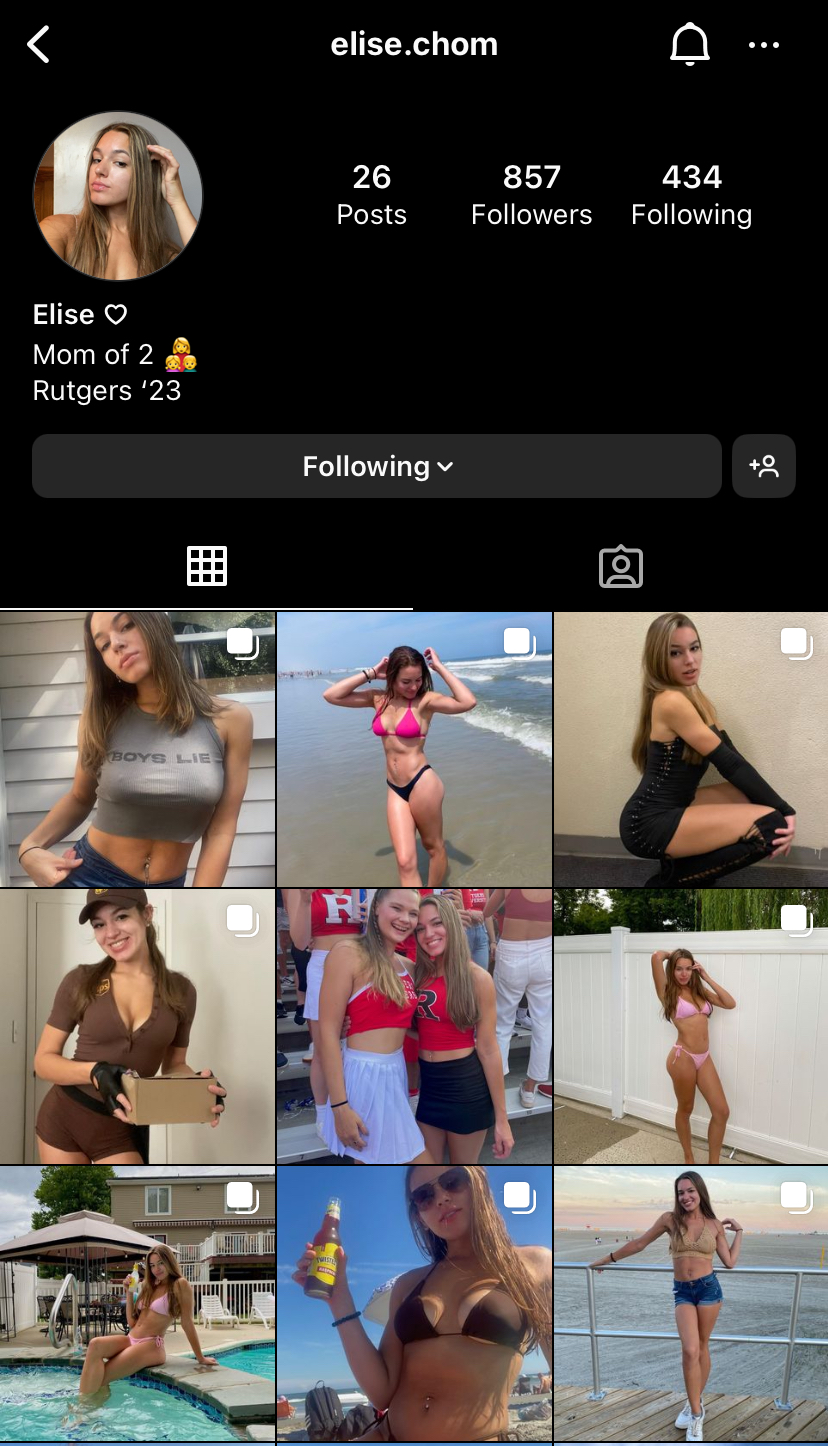This screenshot has width=828, height=1446.
Task: Open the white fence bikini post
Action: [691, 1026]
